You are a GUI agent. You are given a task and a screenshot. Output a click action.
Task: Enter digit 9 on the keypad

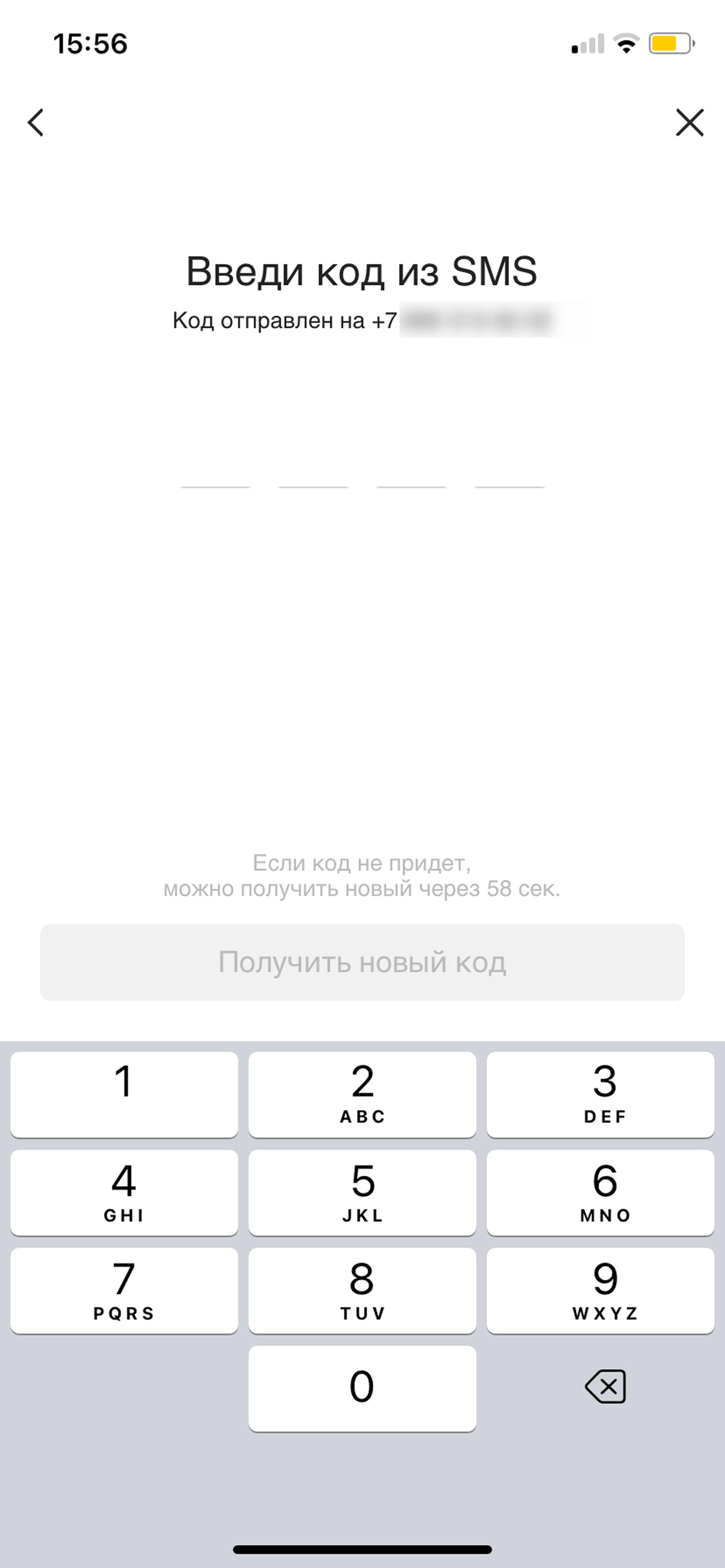coord(601,1290)
